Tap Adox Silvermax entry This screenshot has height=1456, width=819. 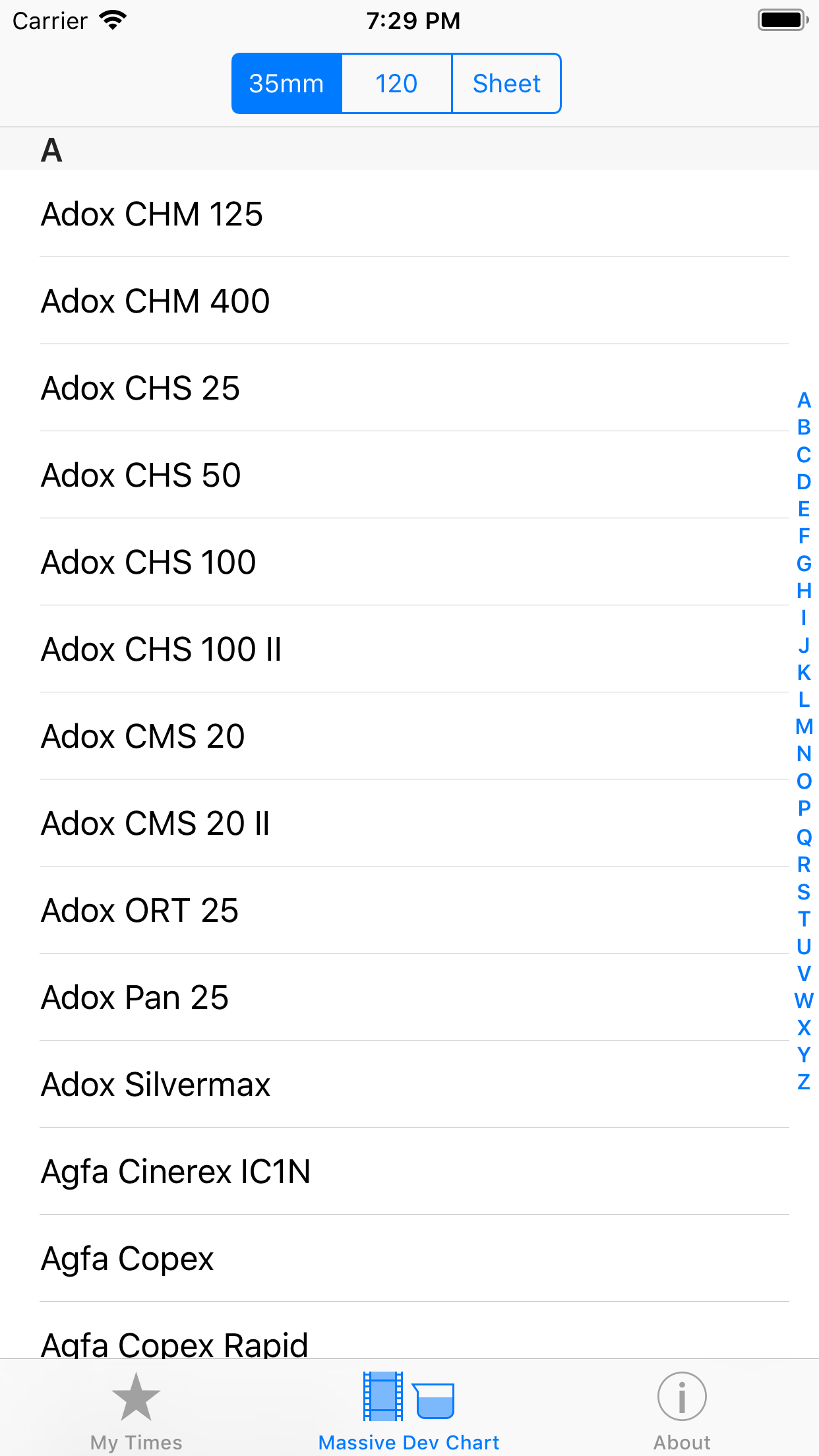point(264,1084)
